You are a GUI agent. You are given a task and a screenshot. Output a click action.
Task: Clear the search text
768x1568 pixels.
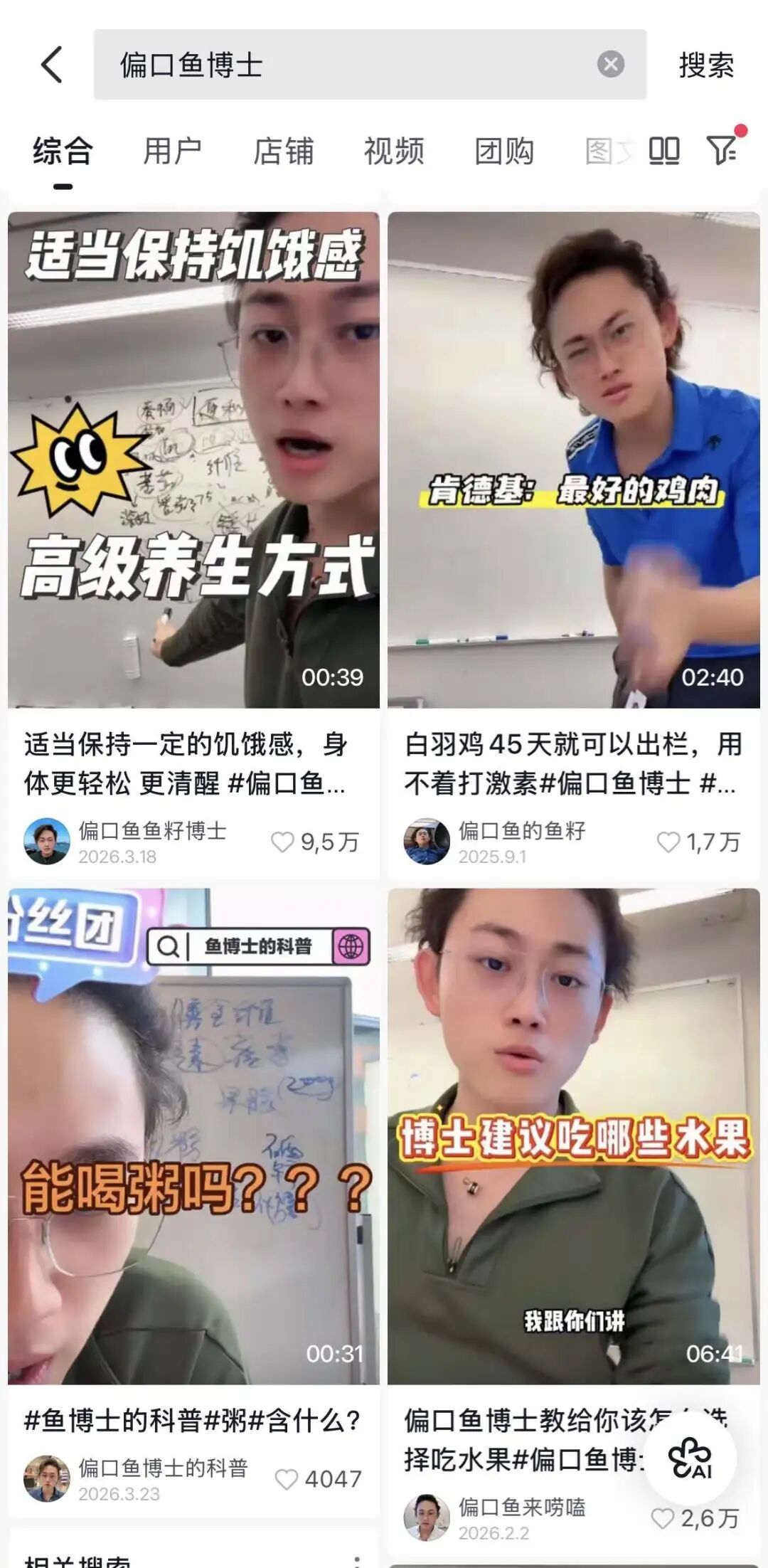click(610, 65)
